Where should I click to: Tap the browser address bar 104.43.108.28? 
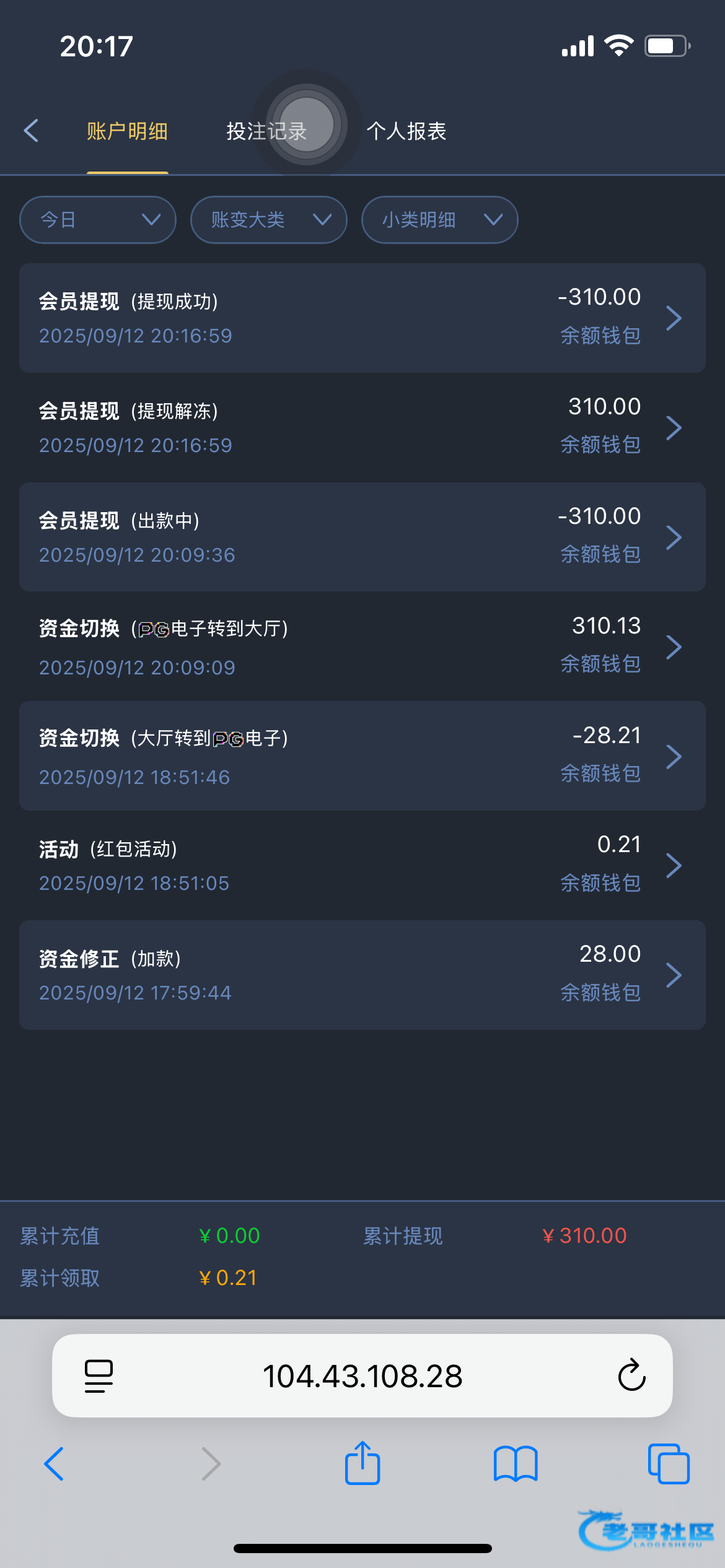coord(362,1376)
